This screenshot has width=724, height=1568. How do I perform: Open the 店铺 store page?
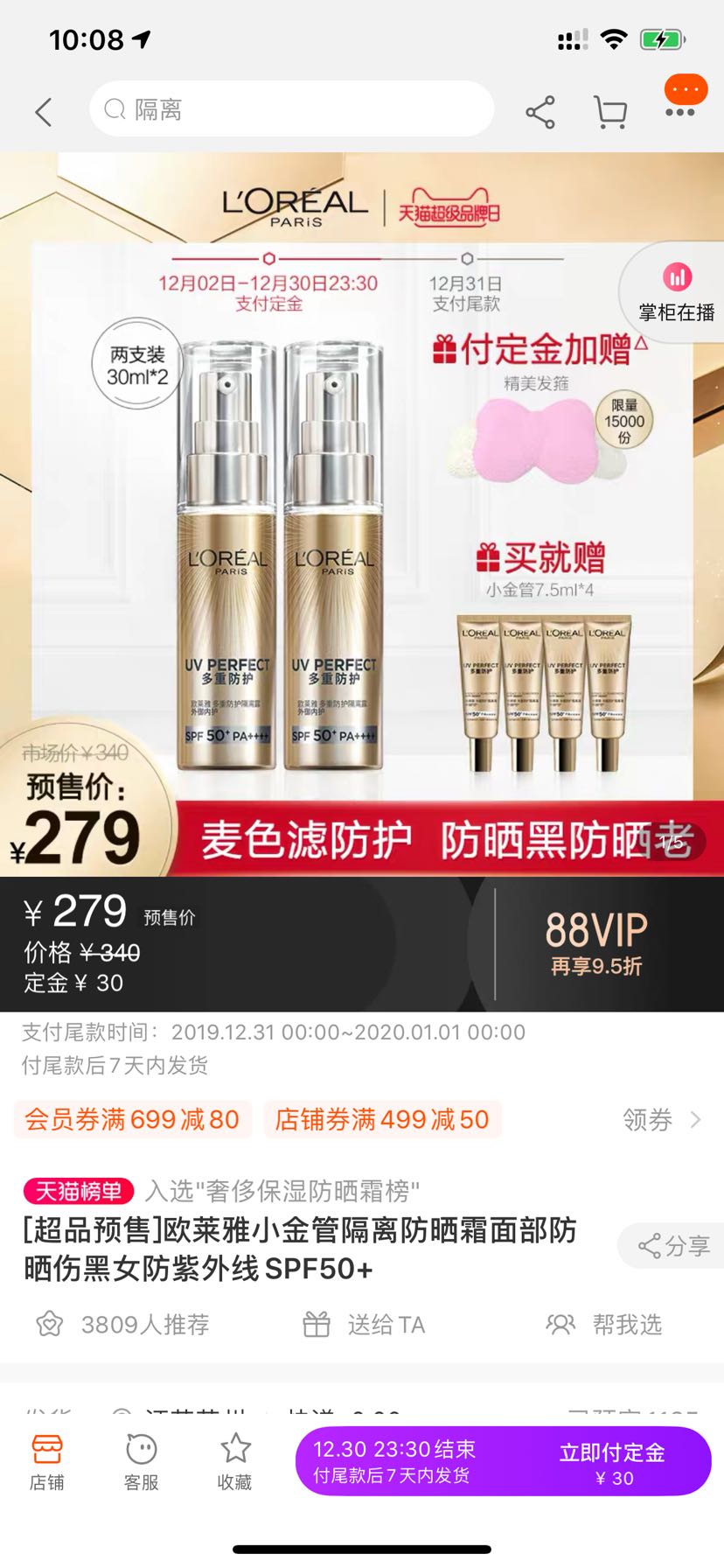click(x=46, y=1463)
